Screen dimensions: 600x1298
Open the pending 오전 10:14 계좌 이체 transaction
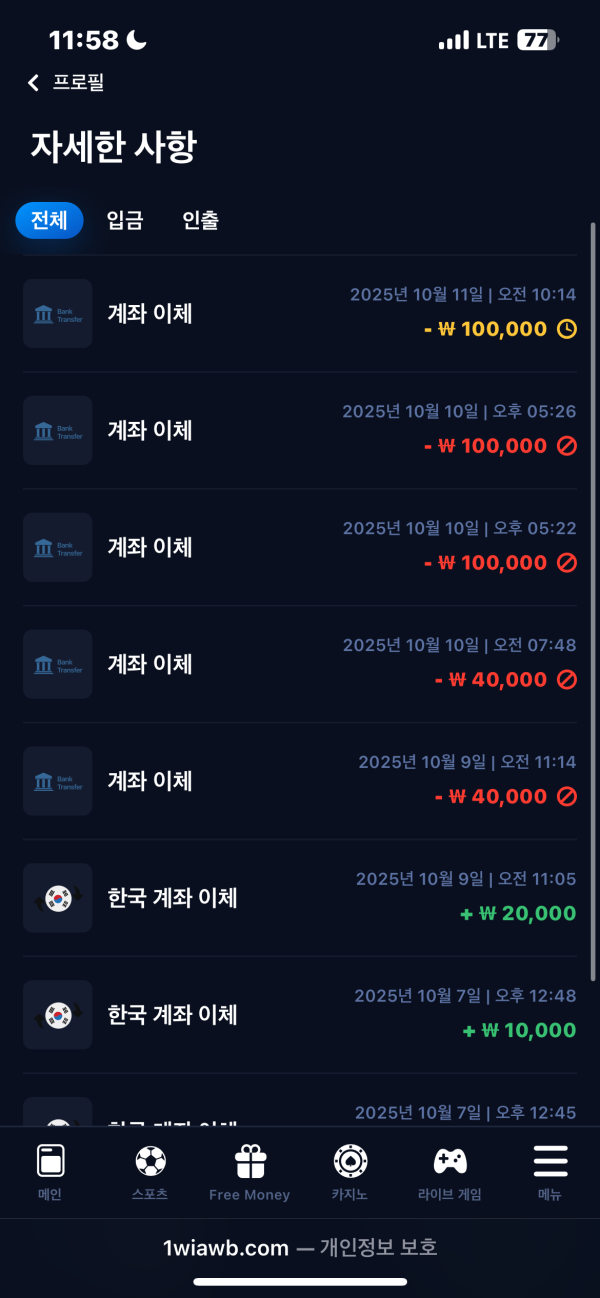299,314
